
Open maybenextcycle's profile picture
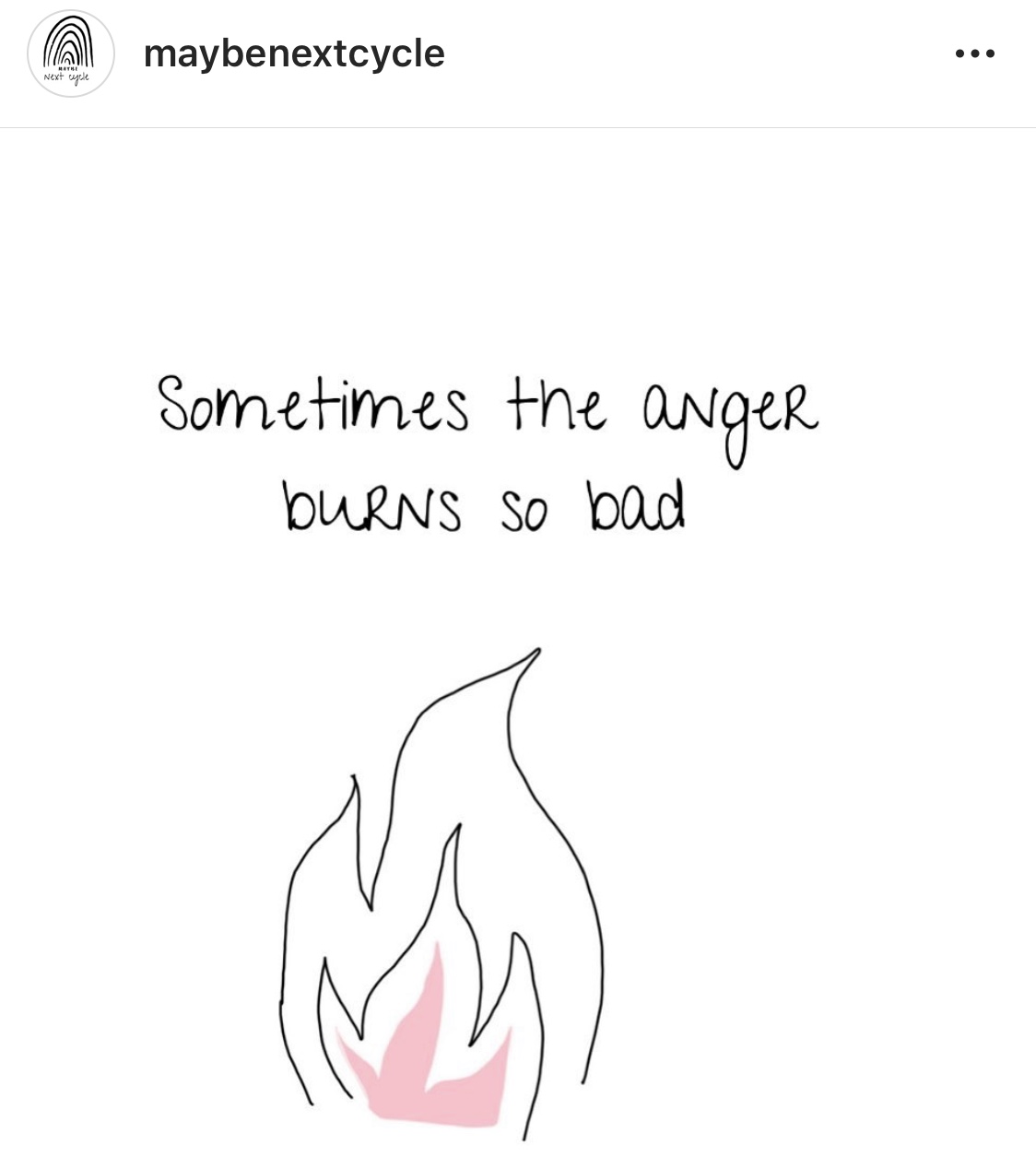click(71, 54)
